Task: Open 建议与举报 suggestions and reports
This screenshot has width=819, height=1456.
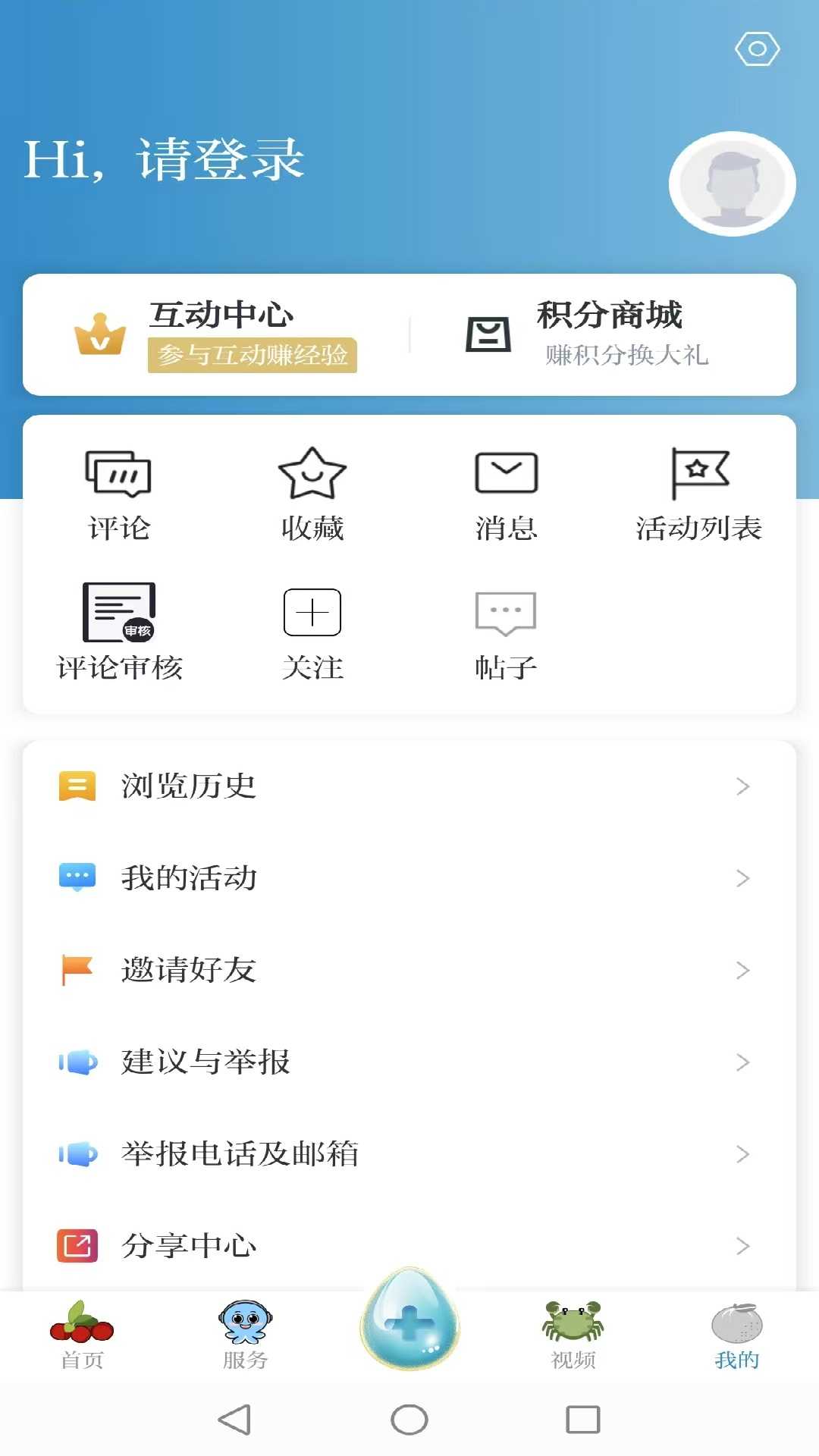Action: pos(409,1062)
